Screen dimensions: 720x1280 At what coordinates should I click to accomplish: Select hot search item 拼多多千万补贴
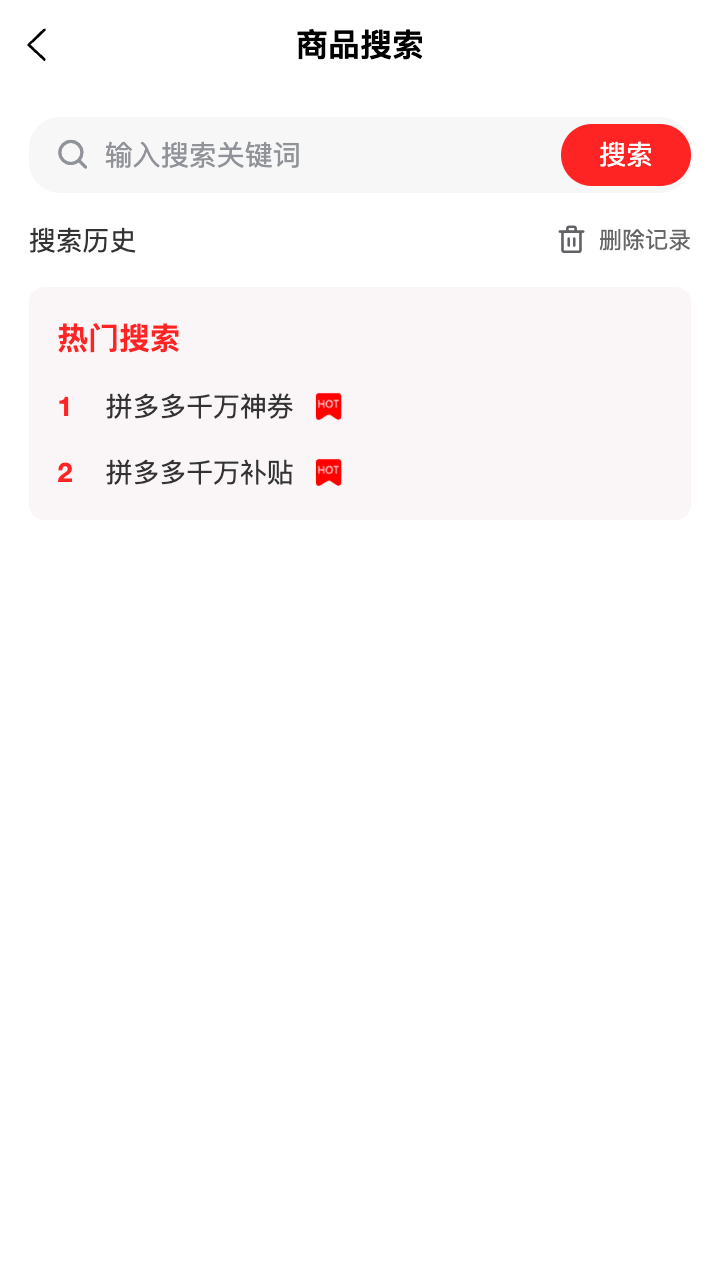(x=200, y=472)
